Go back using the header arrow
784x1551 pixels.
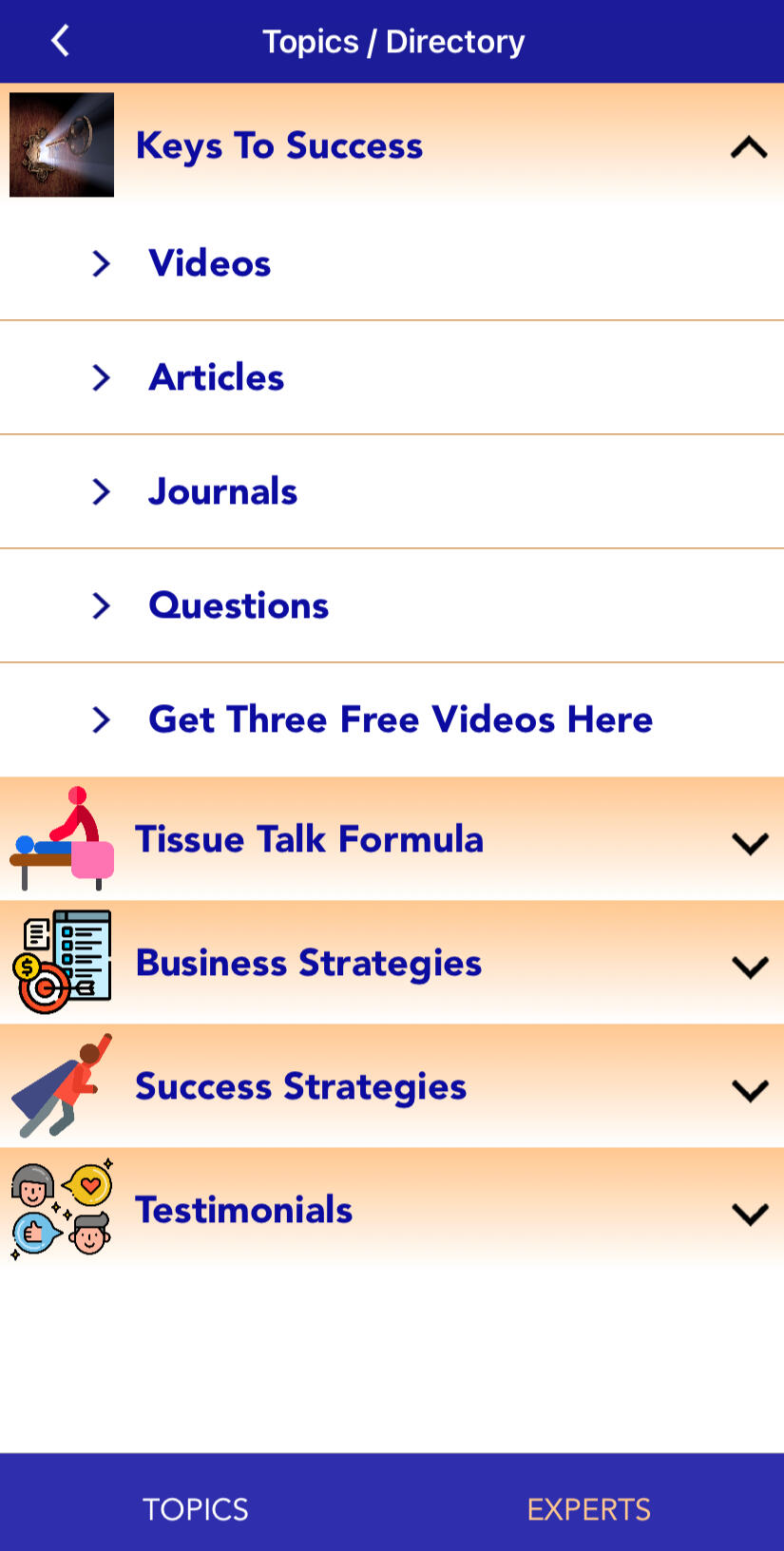[60, 41]
